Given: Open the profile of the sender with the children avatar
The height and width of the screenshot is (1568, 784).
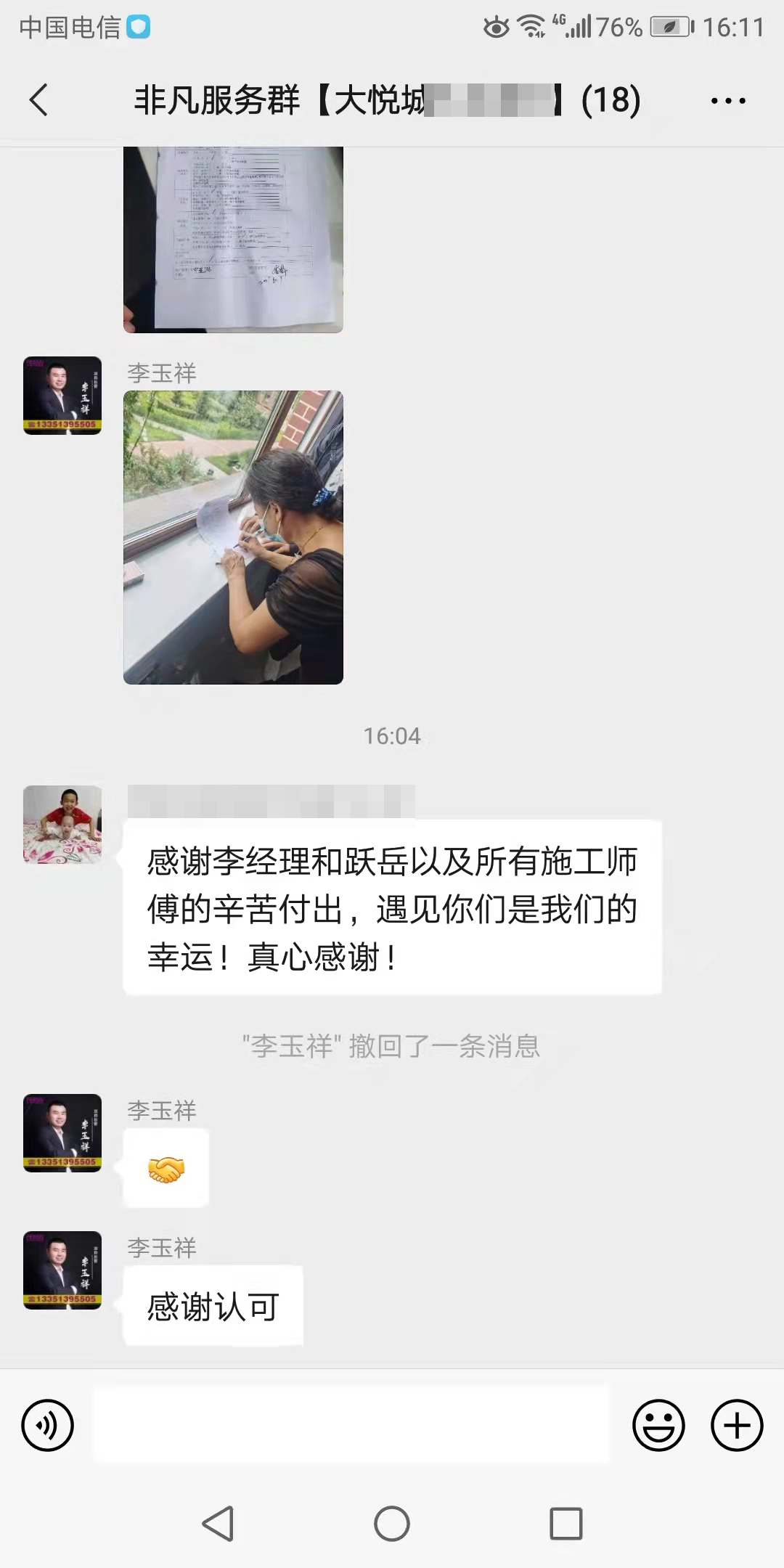Looking at the screenshot, I should 62,825.
